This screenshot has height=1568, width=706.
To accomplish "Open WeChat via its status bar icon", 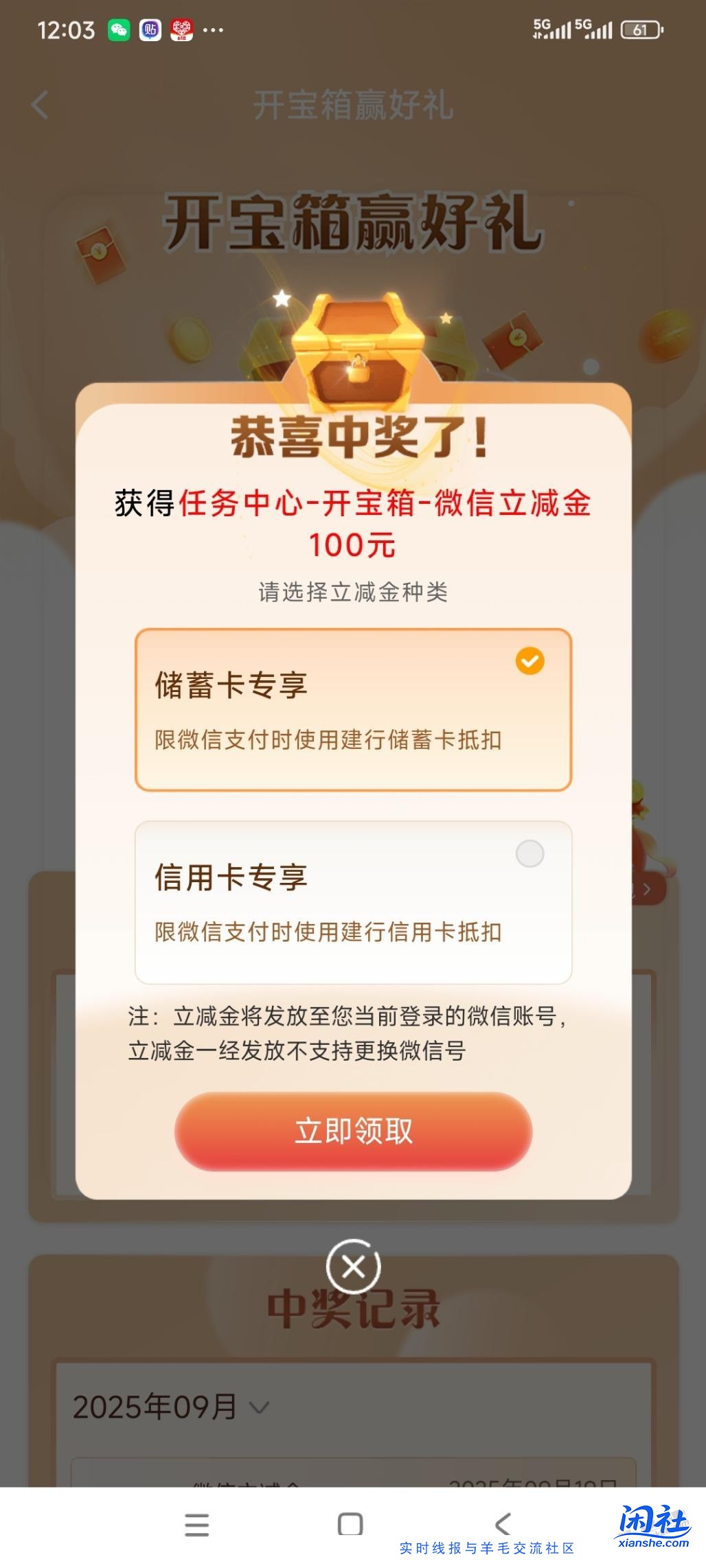I will click(117, 30).
